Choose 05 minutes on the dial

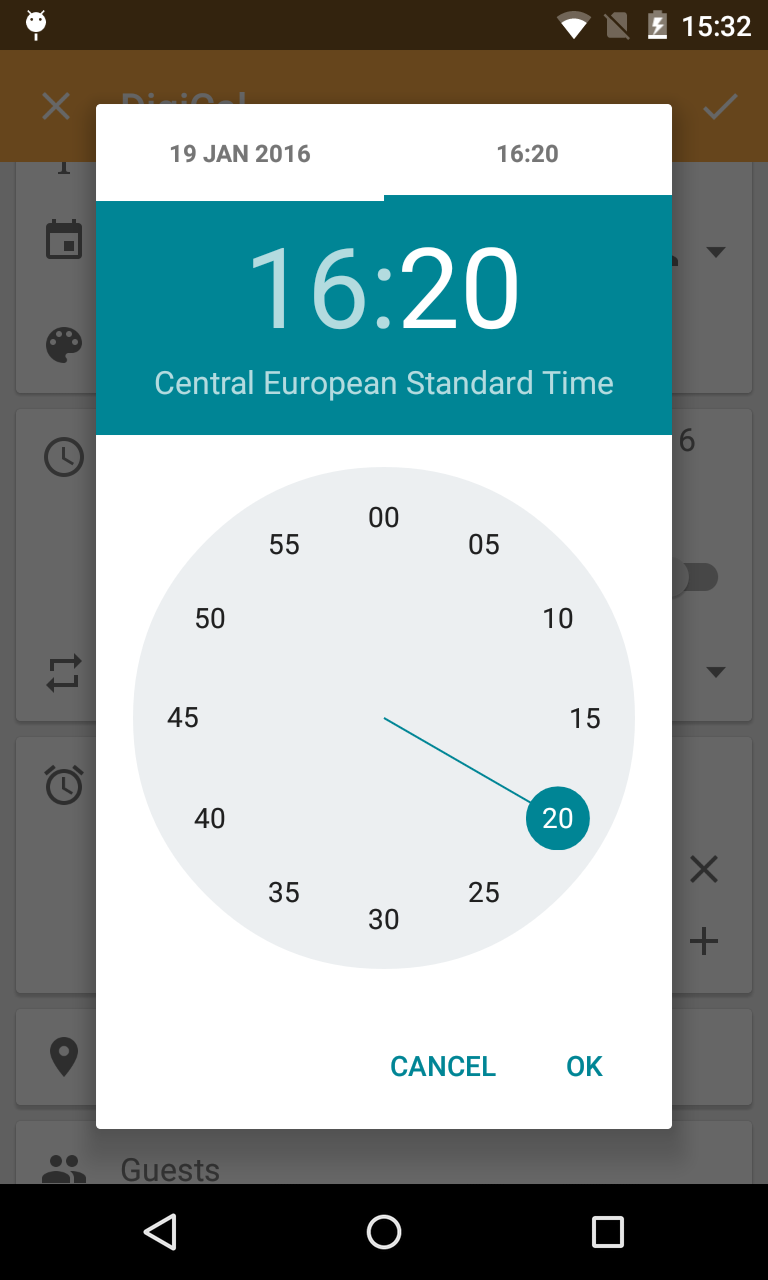484,544
